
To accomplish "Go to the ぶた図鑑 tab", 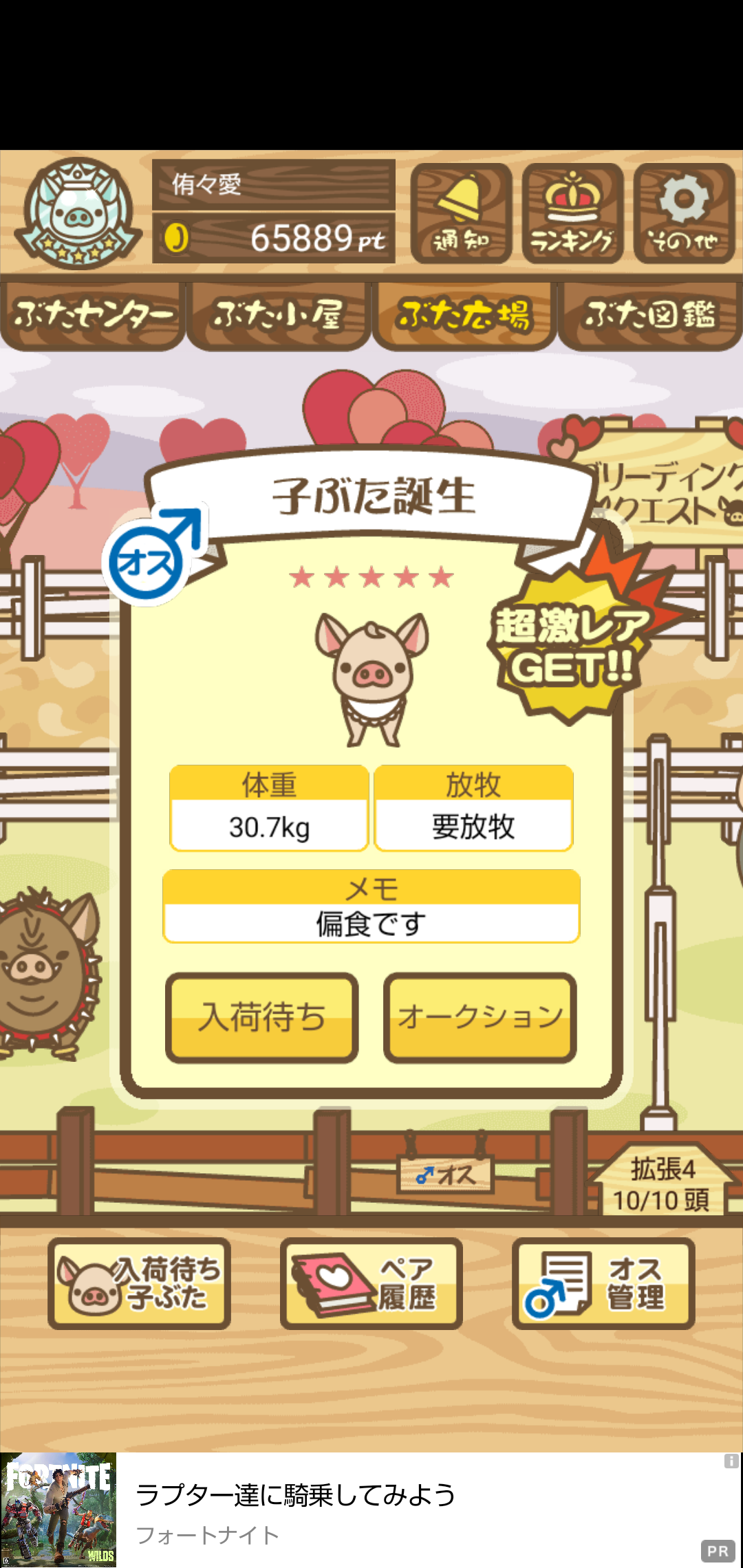I will (x=650, y=315).
